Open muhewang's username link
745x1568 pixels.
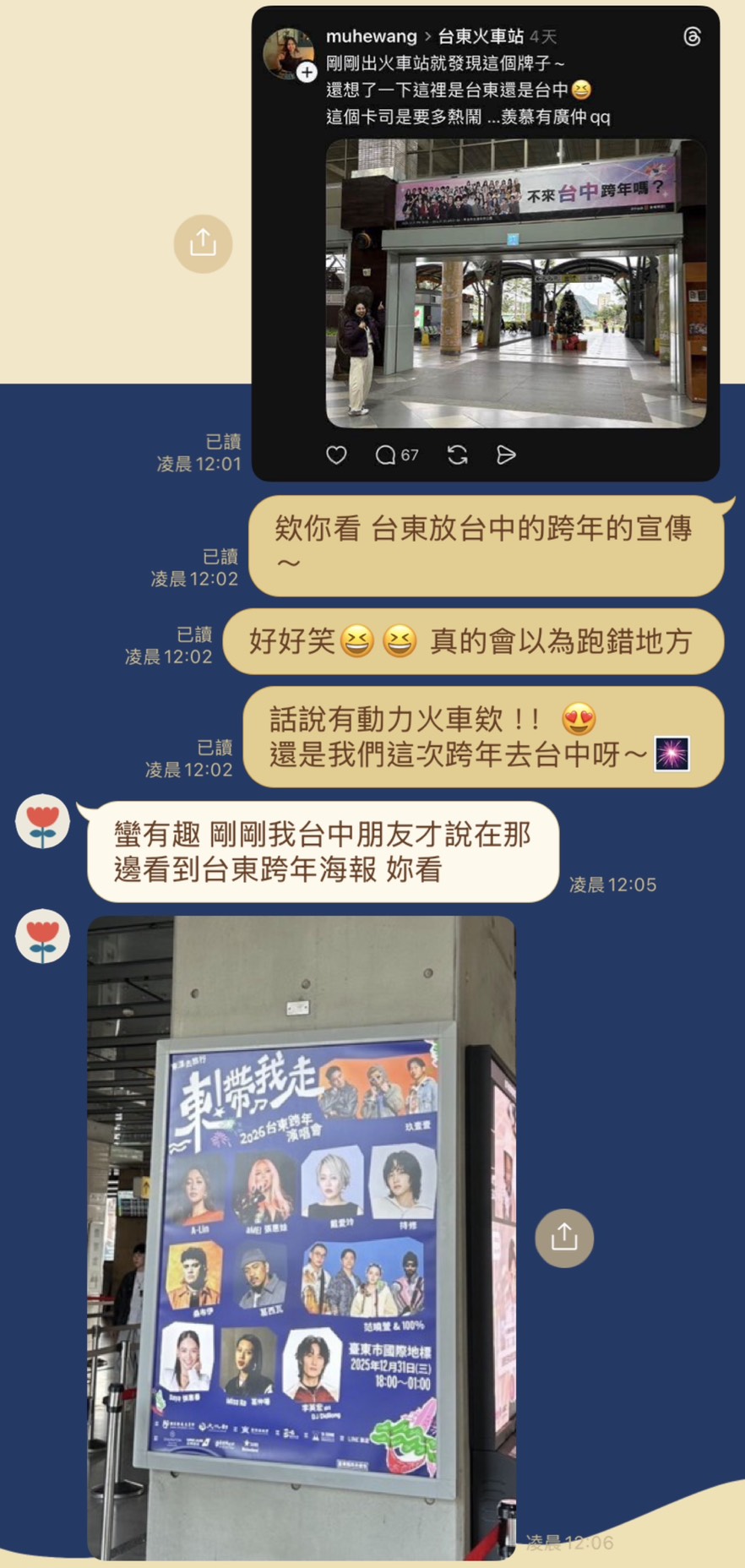tap(370, 36)
